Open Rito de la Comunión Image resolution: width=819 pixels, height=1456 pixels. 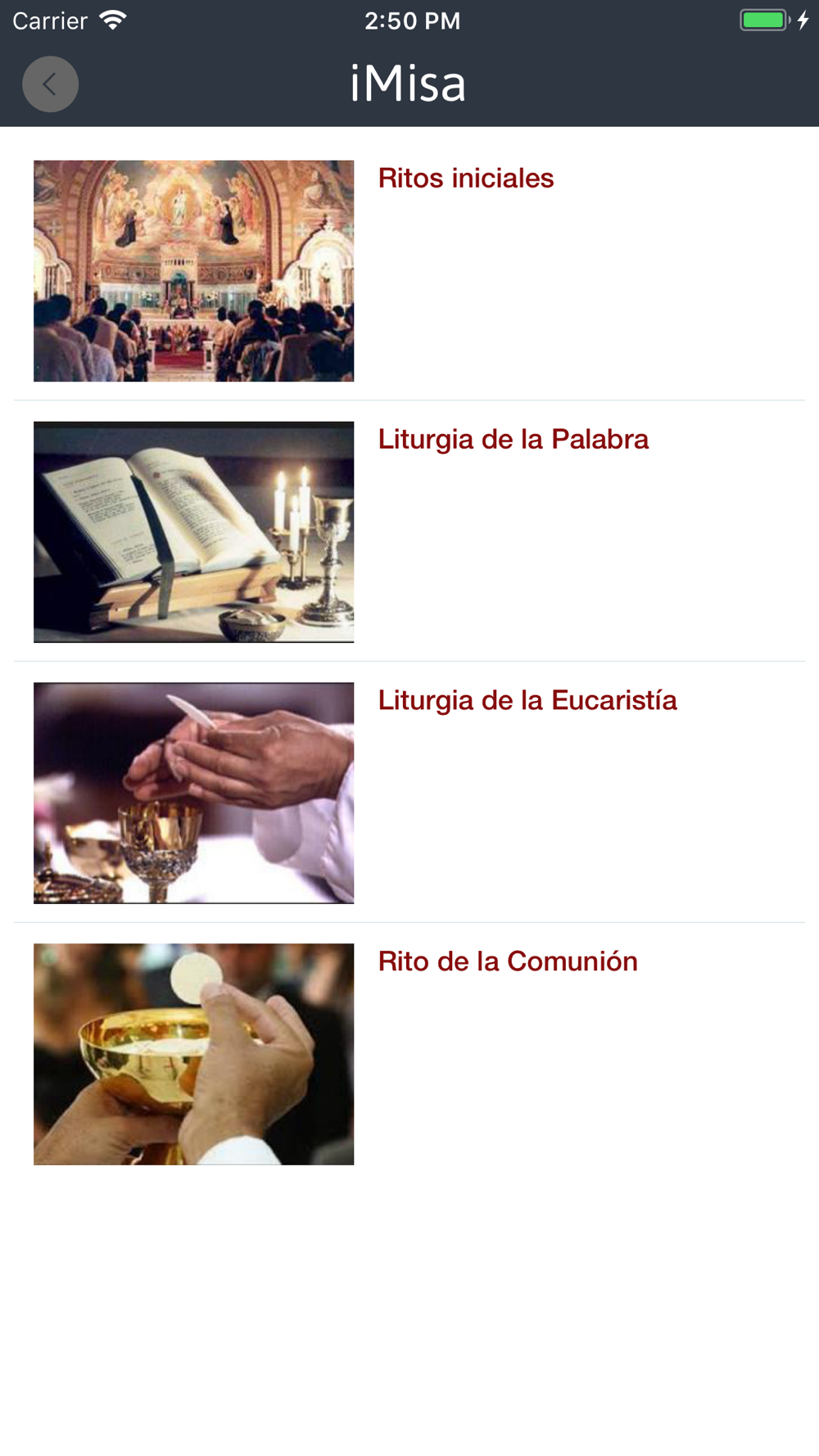[507, 961]
